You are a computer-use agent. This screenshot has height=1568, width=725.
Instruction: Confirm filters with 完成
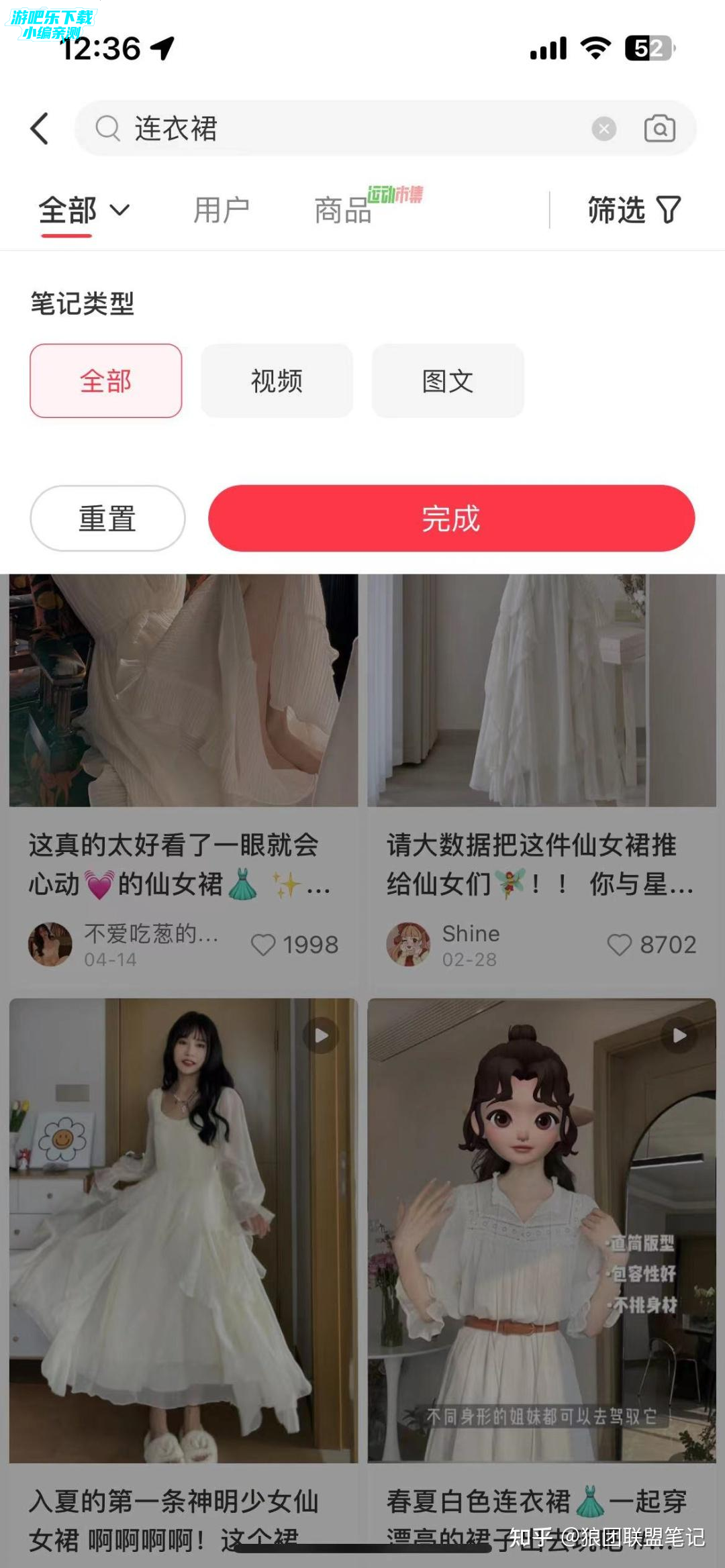click(x=451, y=519)
